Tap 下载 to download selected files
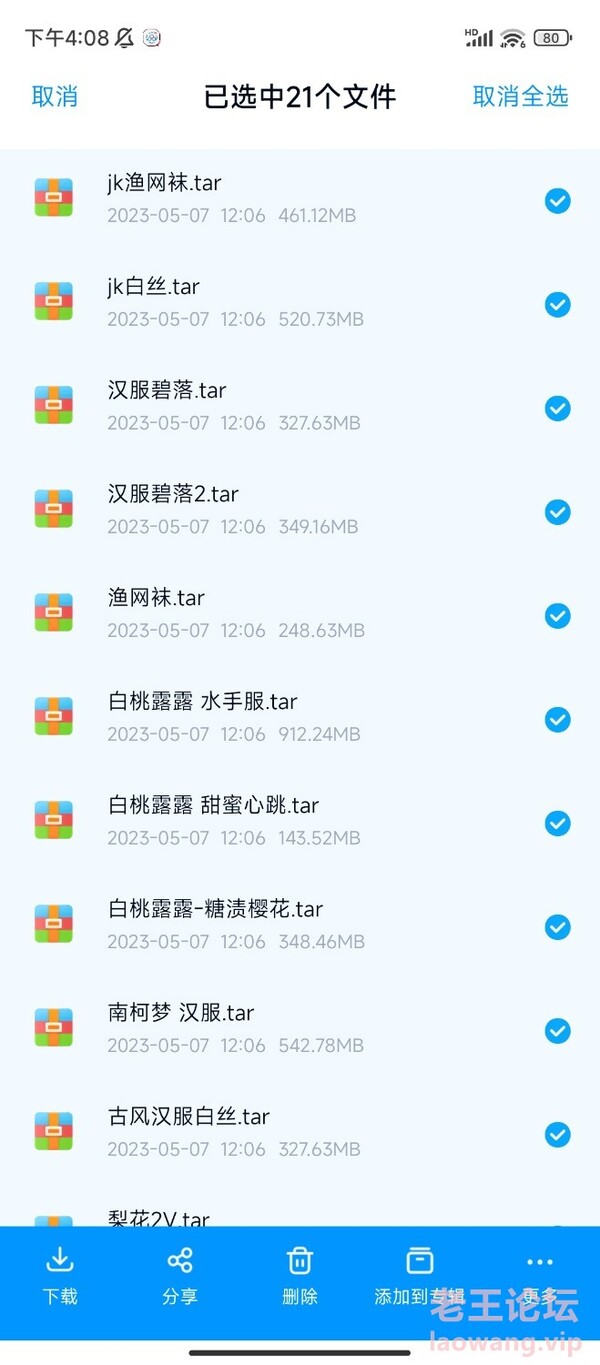The image size is (600, 1365). tap(60, 1276)
